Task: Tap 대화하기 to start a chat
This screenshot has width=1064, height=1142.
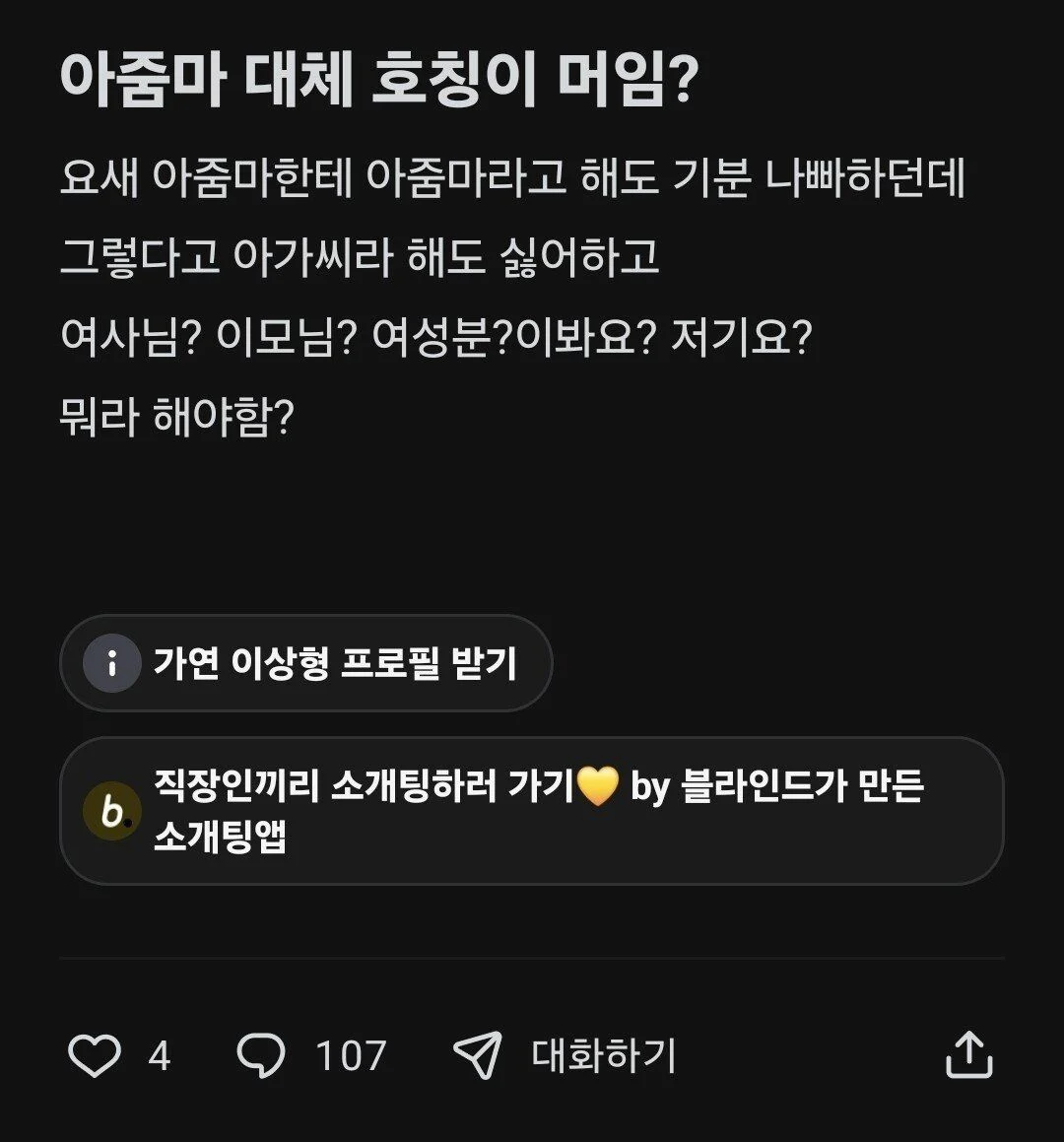Action: click(565, 1055)
